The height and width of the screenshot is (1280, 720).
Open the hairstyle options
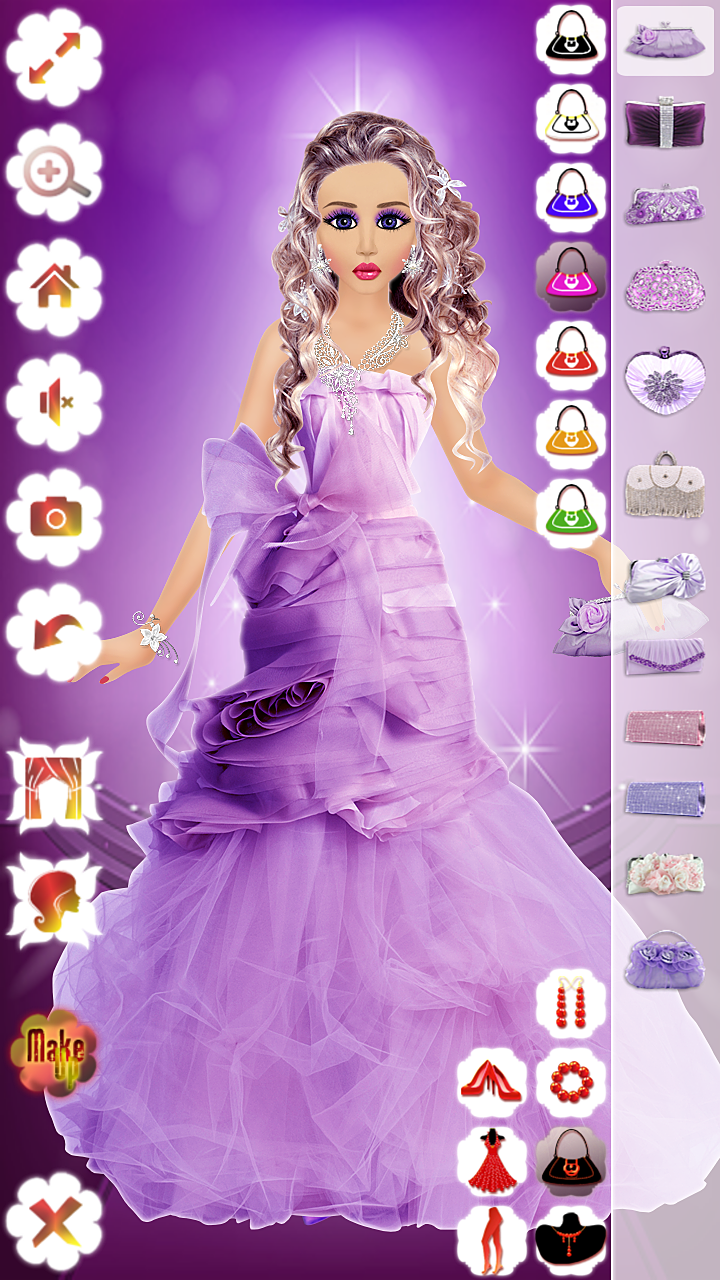(54, 901)
